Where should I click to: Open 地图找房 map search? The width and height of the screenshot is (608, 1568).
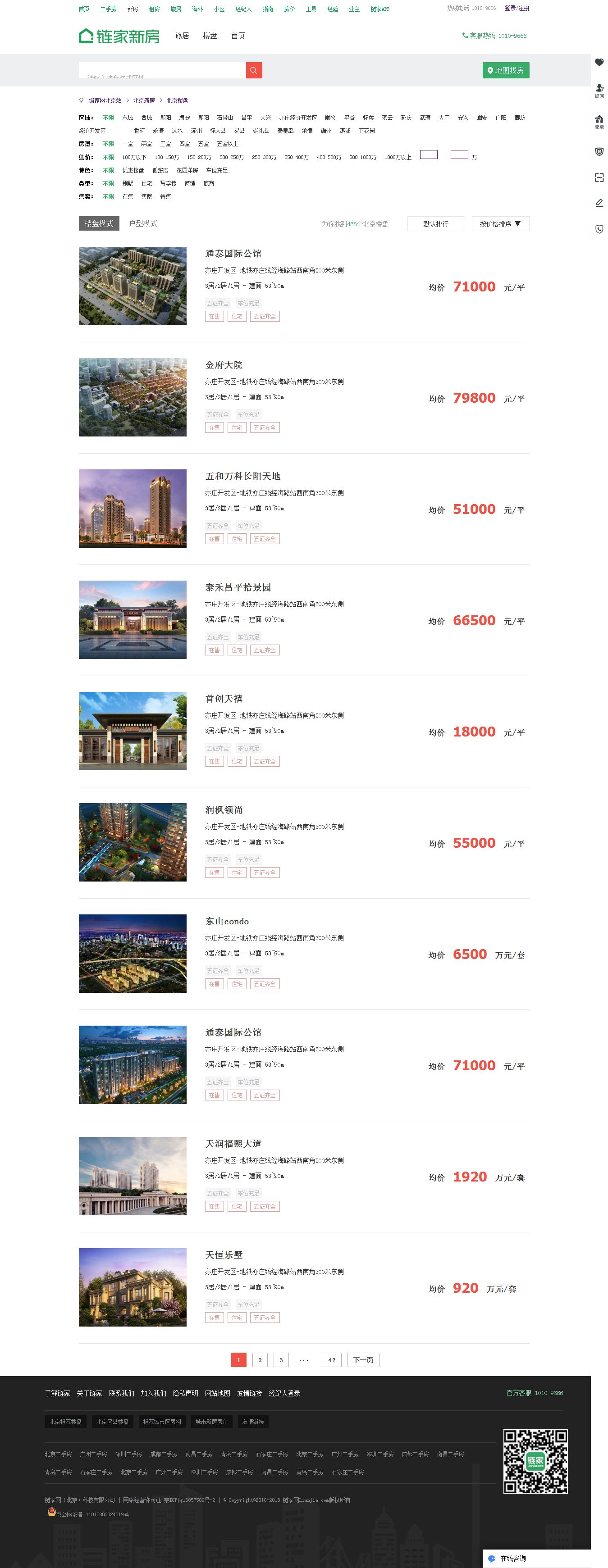click(505, 70)
